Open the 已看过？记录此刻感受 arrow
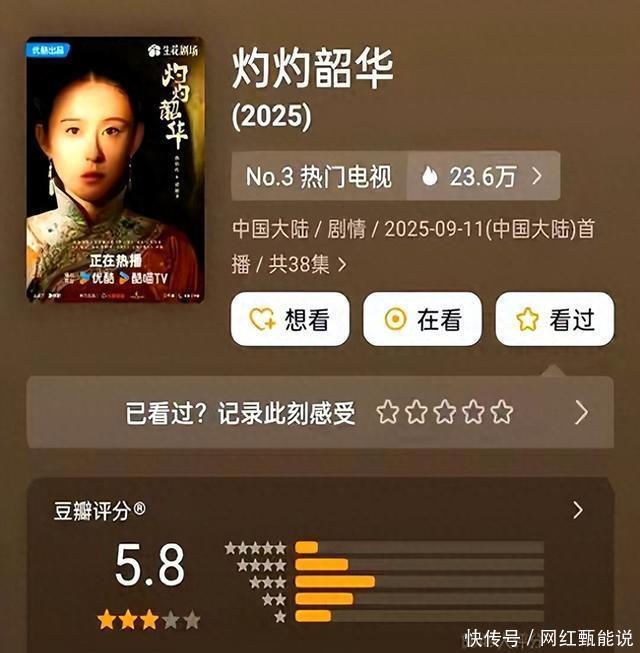Screen dimensions: 640x653 pyautogui.click(x=581, y=412)
